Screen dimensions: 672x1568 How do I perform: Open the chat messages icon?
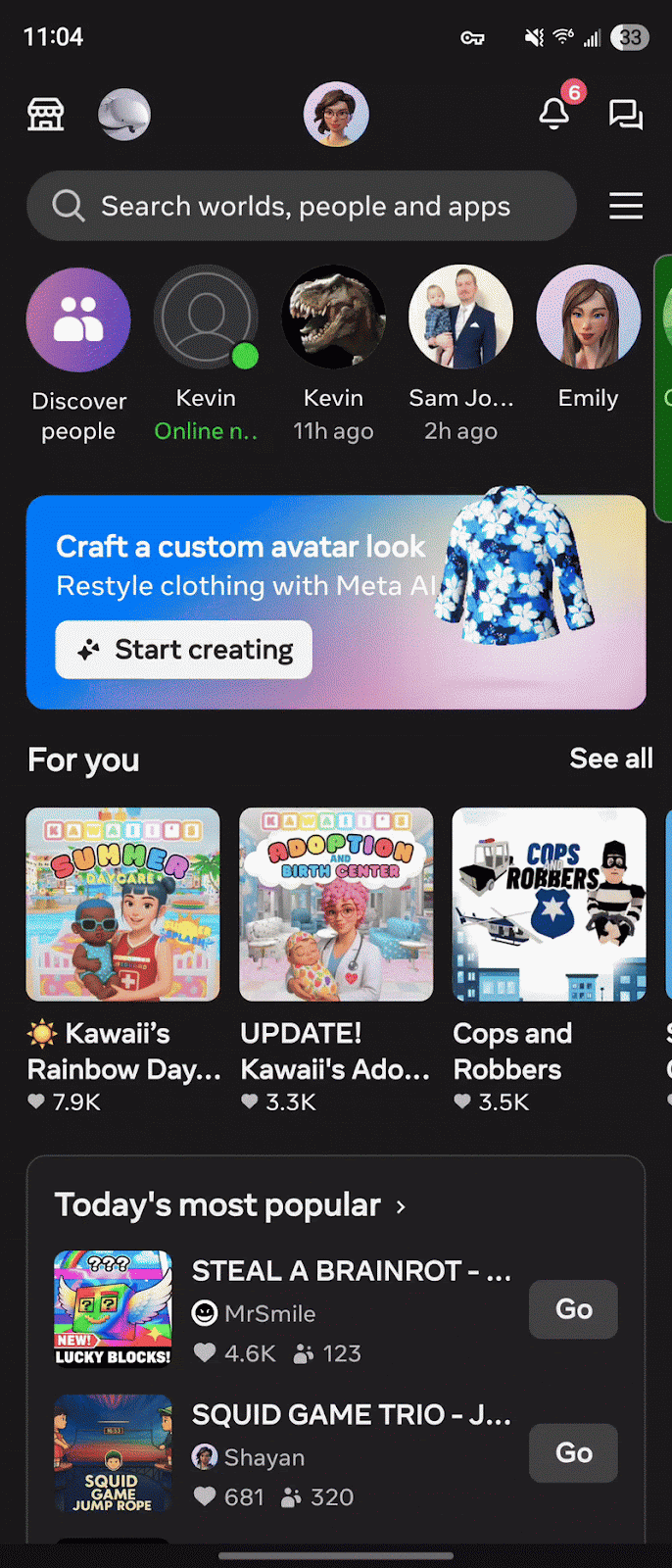[x=625, y=115]
